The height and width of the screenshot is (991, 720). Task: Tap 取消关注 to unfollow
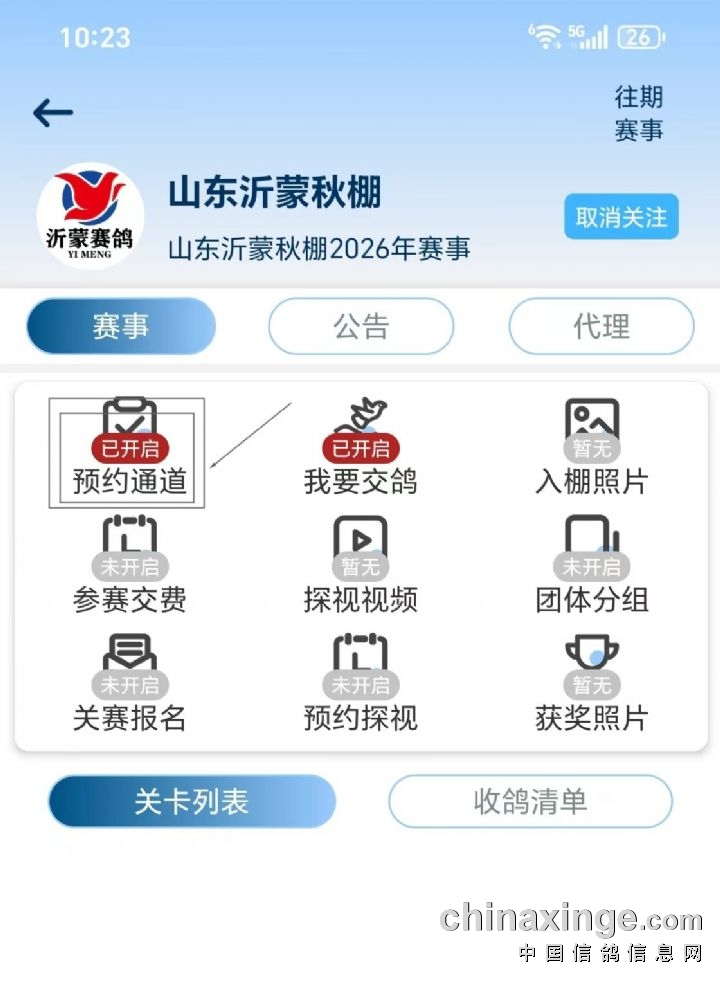pos(621,217)
